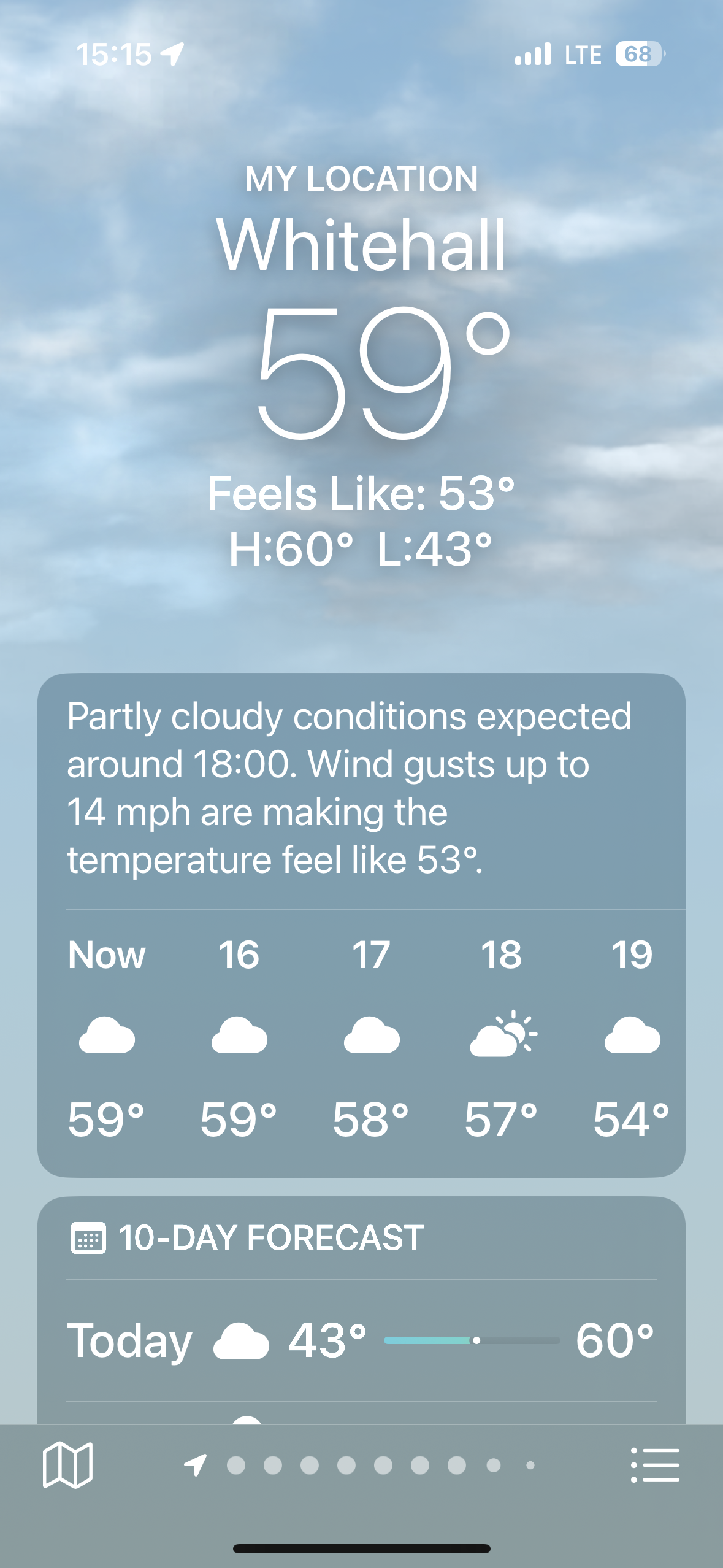Open Today's row in the 10-day forecast
This screenshot has width=723, height=1568.
click(361, 1340)
